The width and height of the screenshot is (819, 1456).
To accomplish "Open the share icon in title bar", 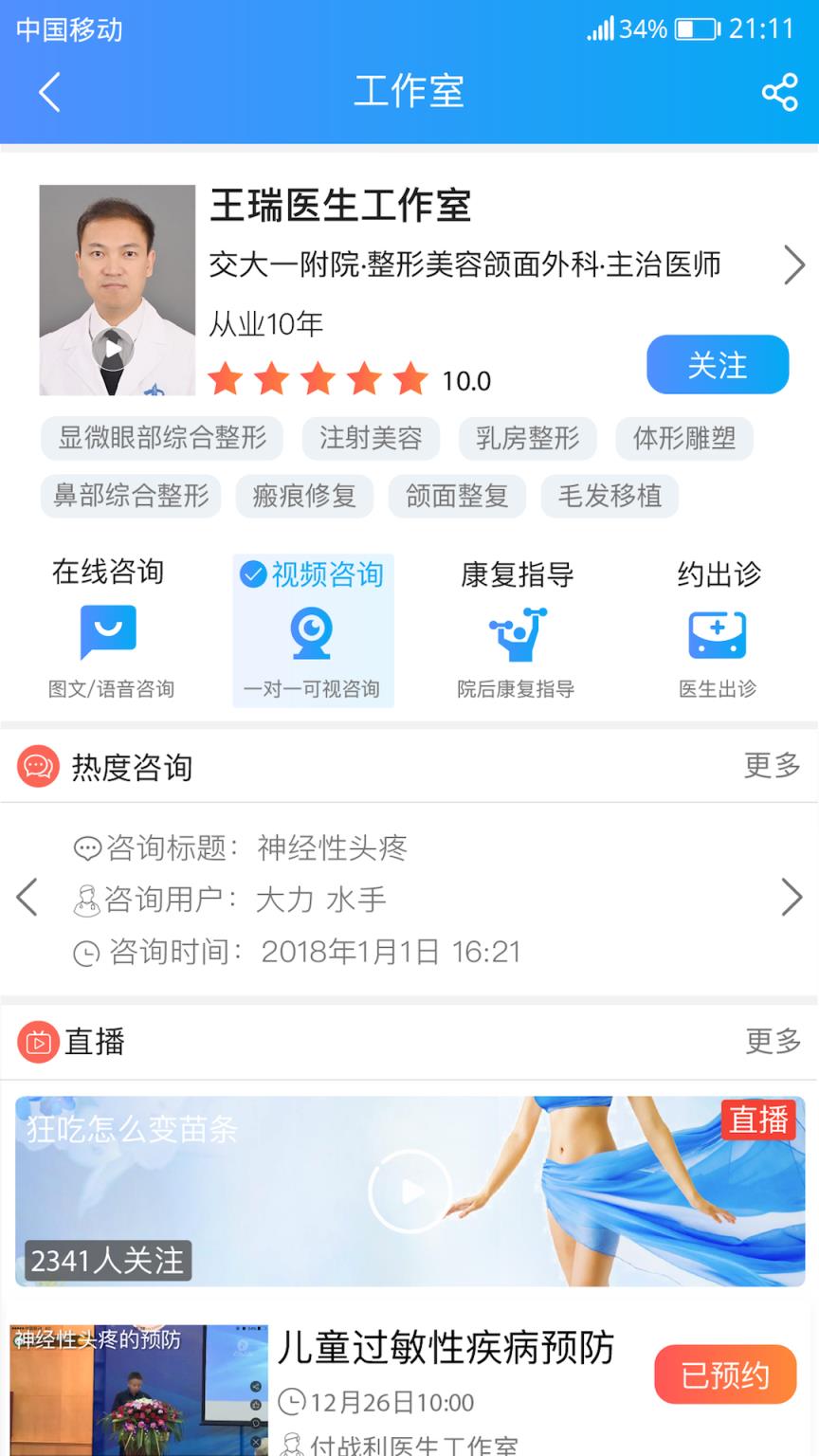I will coord(779,93).
